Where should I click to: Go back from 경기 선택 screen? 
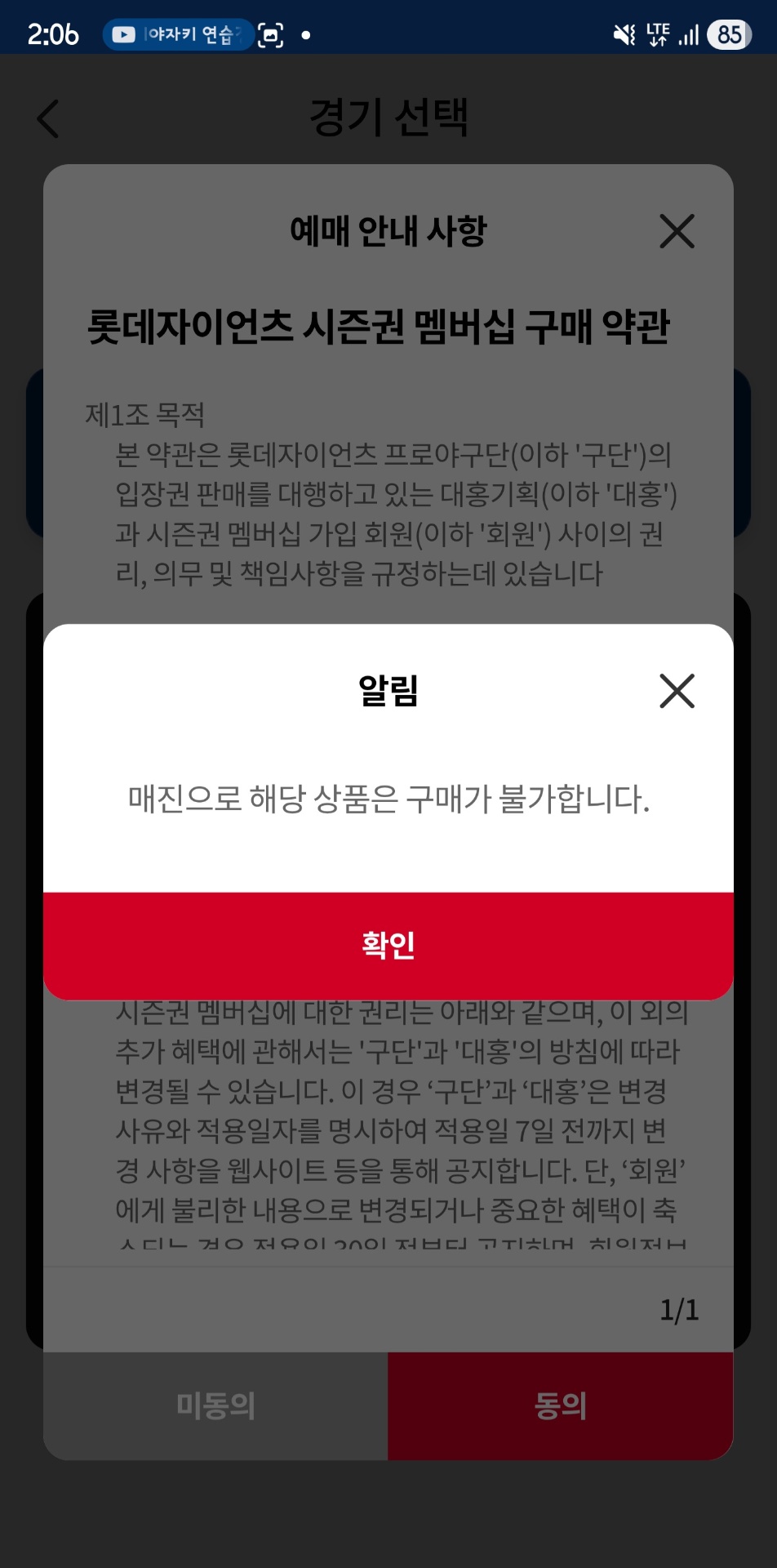(49, 119)
